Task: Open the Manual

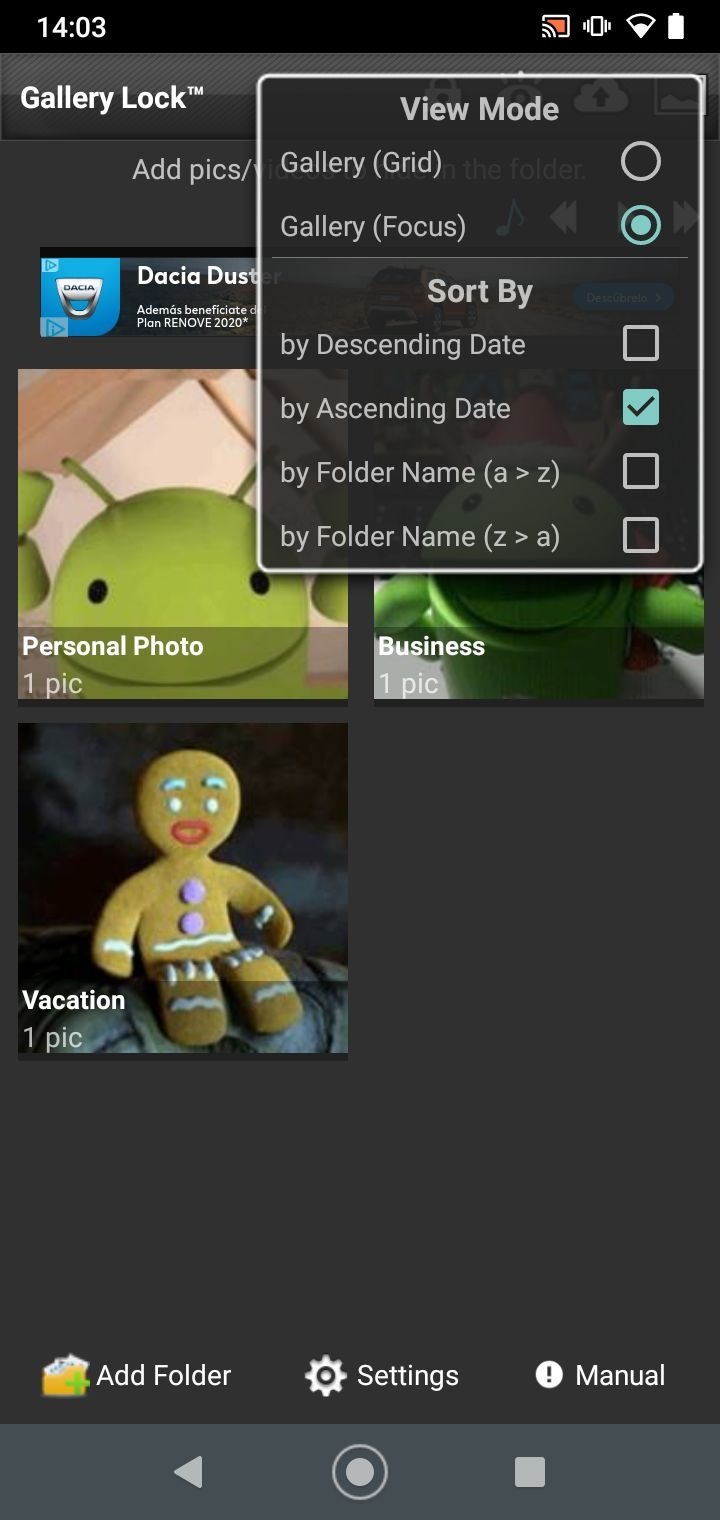Action: coord(600,1375)
